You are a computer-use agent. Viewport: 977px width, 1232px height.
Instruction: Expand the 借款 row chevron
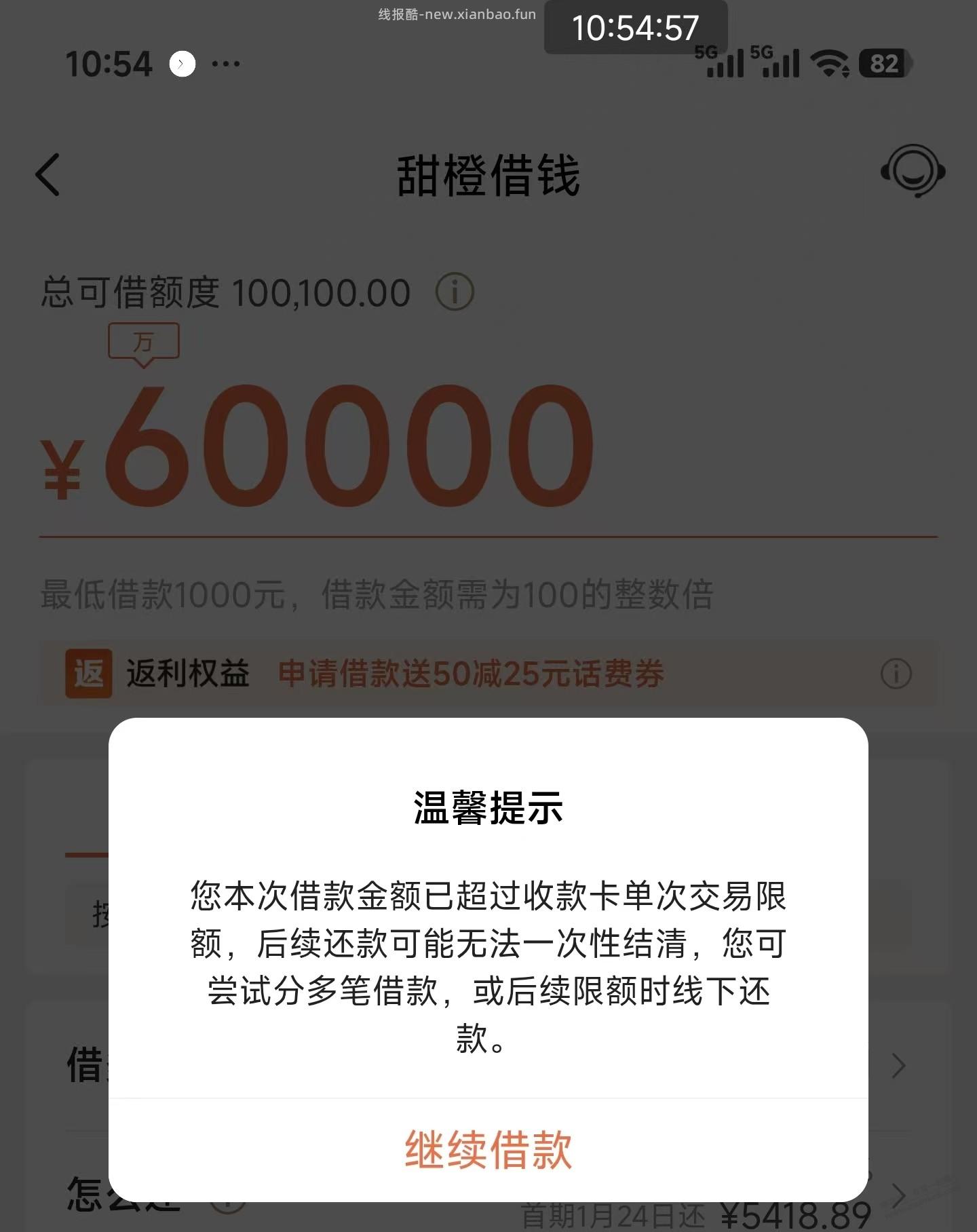tap(900, 1066)
